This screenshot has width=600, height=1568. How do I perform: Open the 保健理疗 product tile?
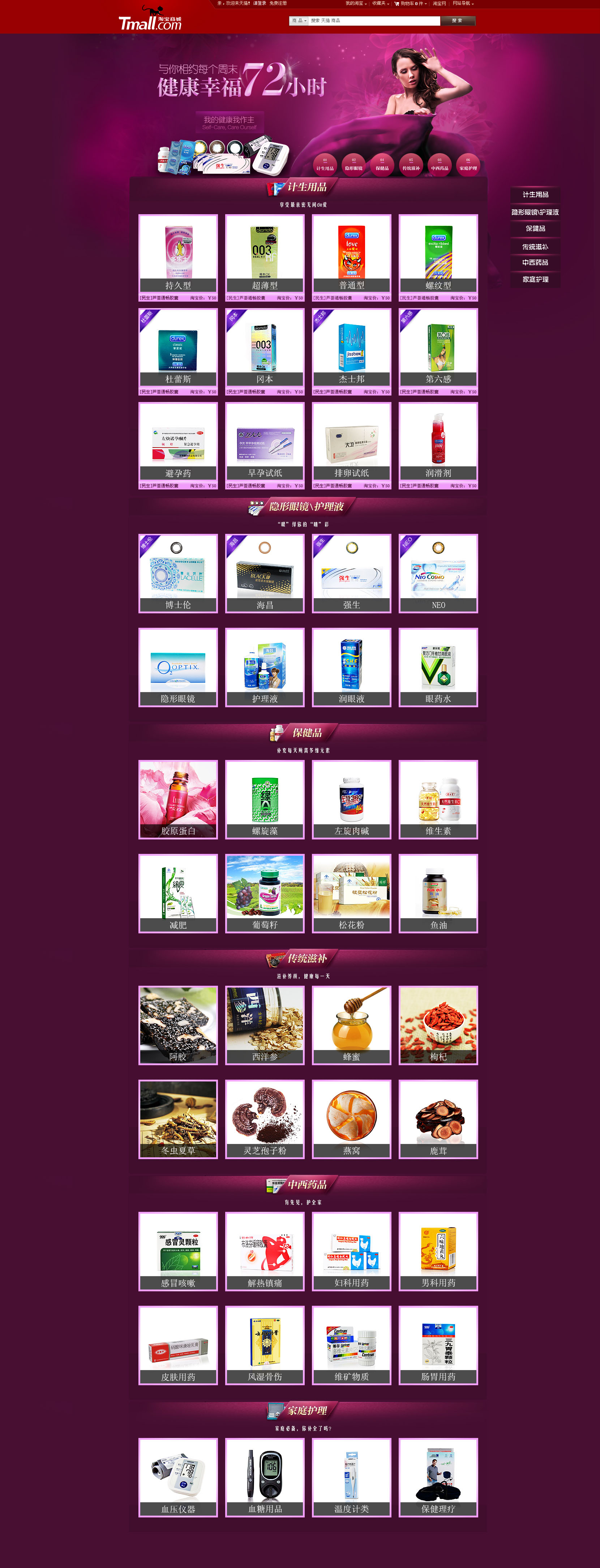(x=438, y=1477)
